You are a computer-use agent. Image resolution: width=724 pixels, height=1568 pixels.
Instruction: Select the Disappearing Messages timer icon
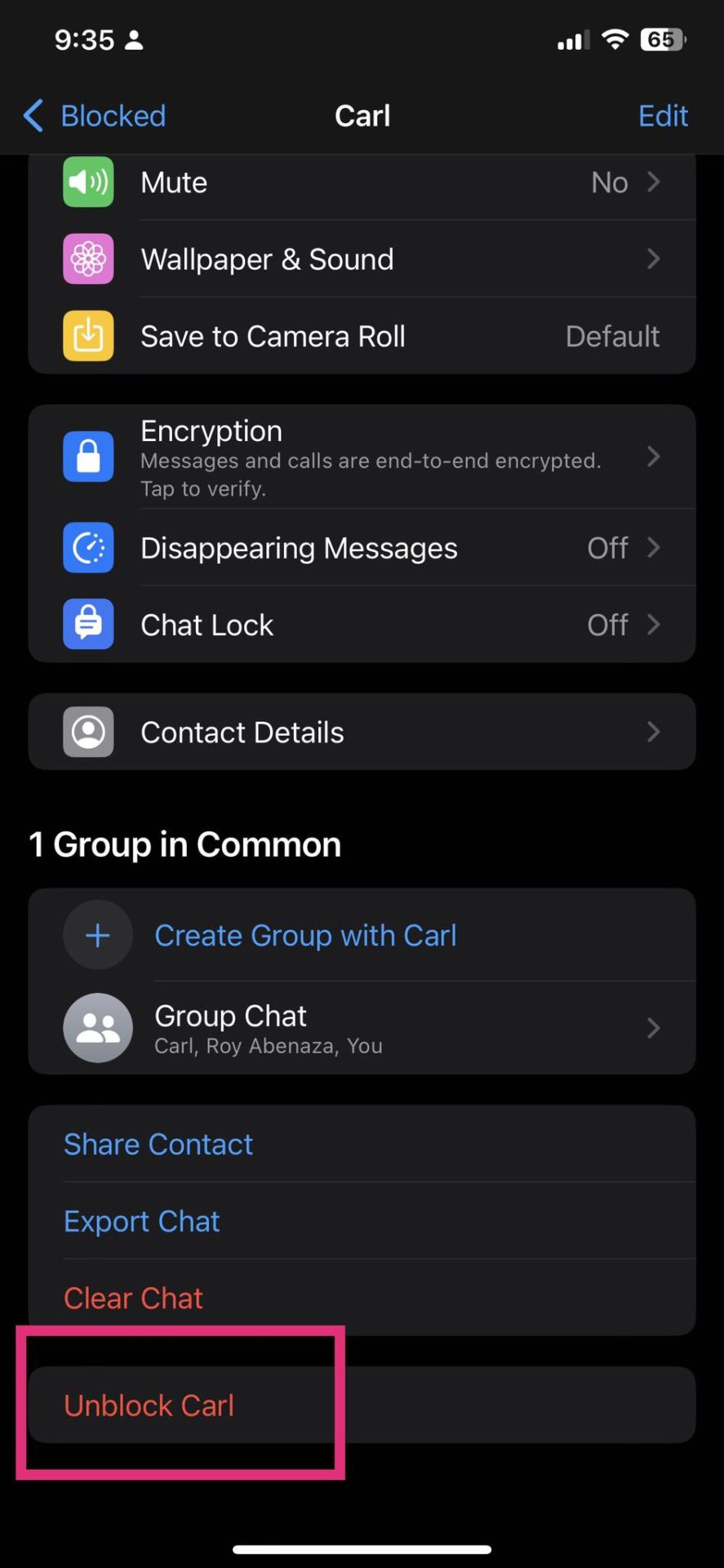coord(87,547)
